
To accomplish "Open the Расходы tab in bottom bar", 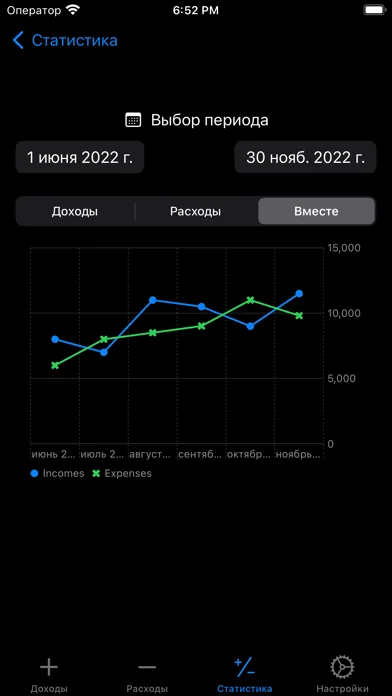I will point(147,675).
